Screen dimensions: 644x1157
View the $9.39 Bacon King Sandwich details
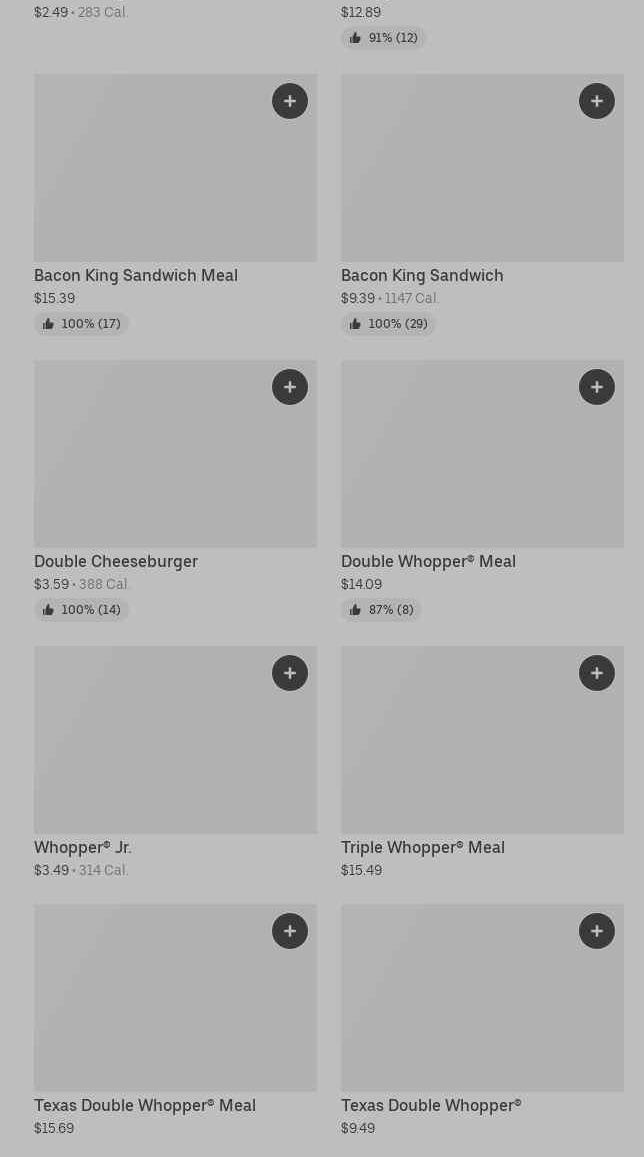[x=482, y=204]
